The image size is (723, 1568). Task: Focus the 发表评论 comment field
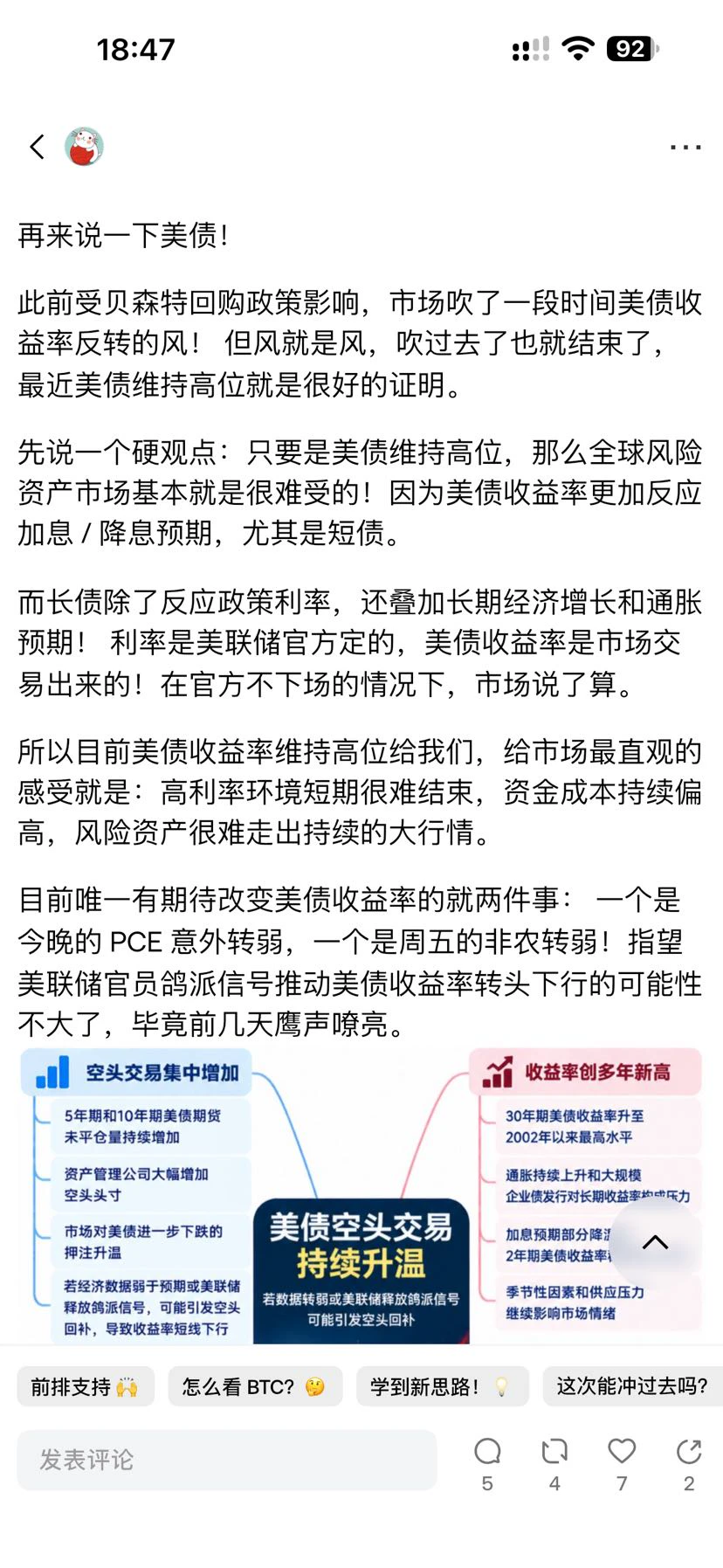pyautogui.click(x=227, y=1460)
